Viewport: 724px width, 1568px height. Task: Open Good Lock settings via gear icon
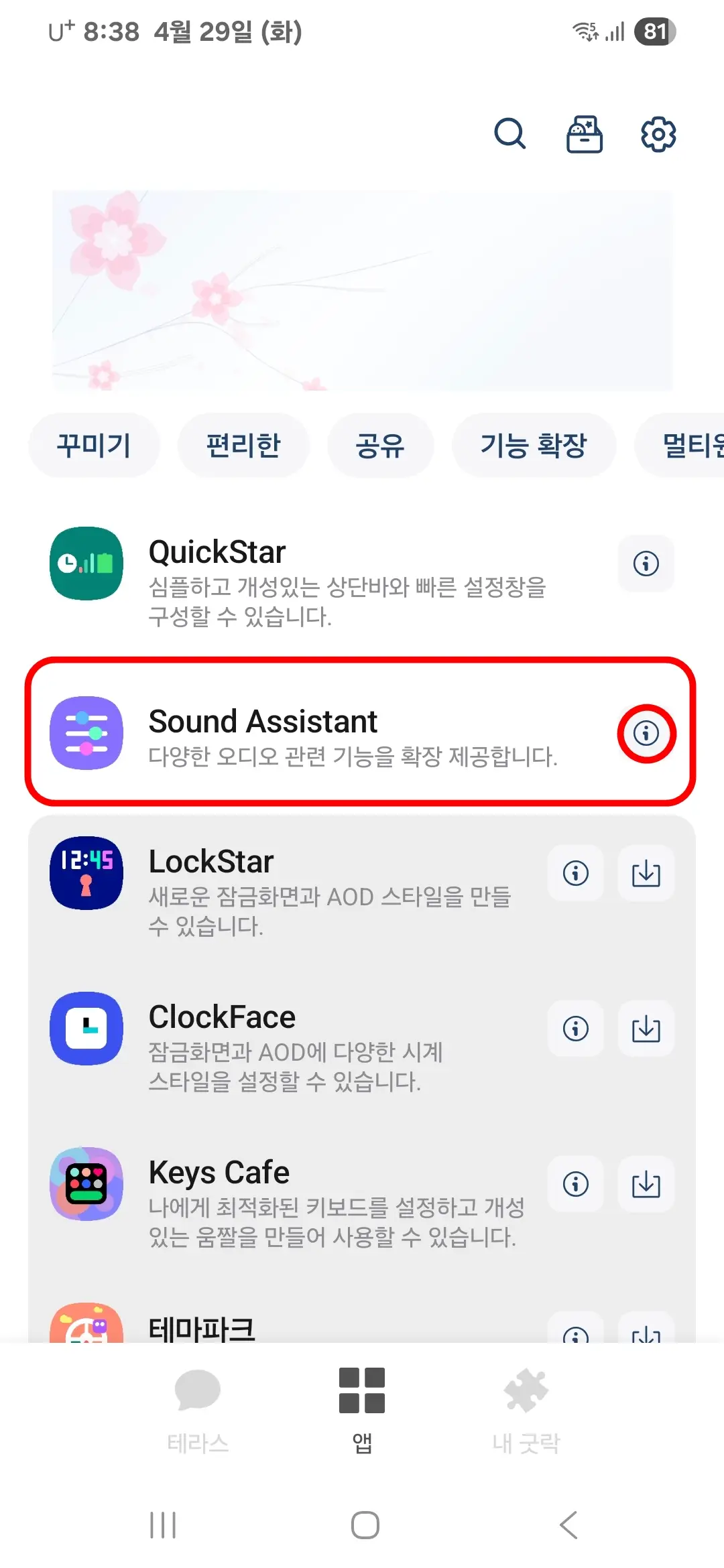click(x=658, y=133)
